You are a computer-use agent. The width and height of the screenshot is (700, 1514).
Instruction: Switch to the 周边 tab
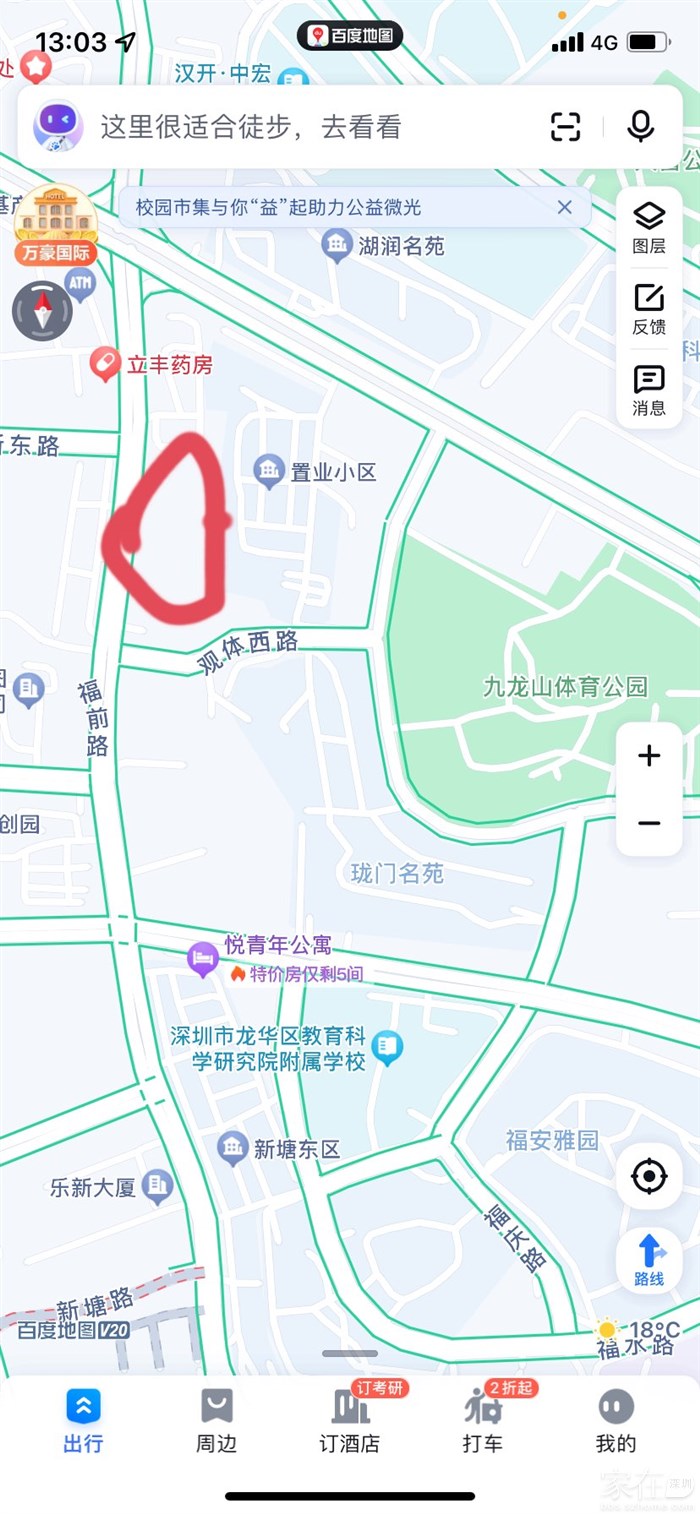point(216,1420)
